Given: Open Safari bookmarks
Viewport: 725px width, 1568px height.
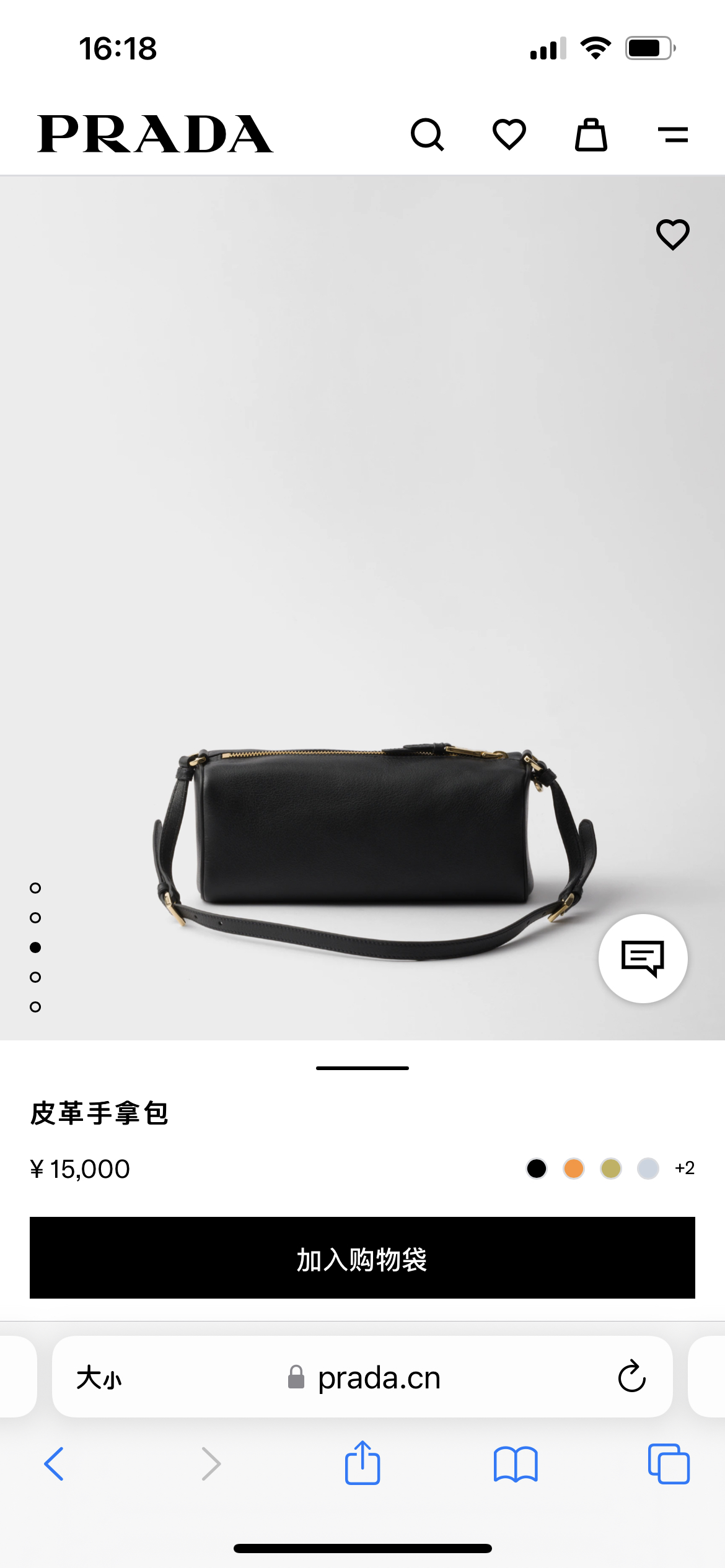Looking at the screenshot, I should (x=516, y=1464).
